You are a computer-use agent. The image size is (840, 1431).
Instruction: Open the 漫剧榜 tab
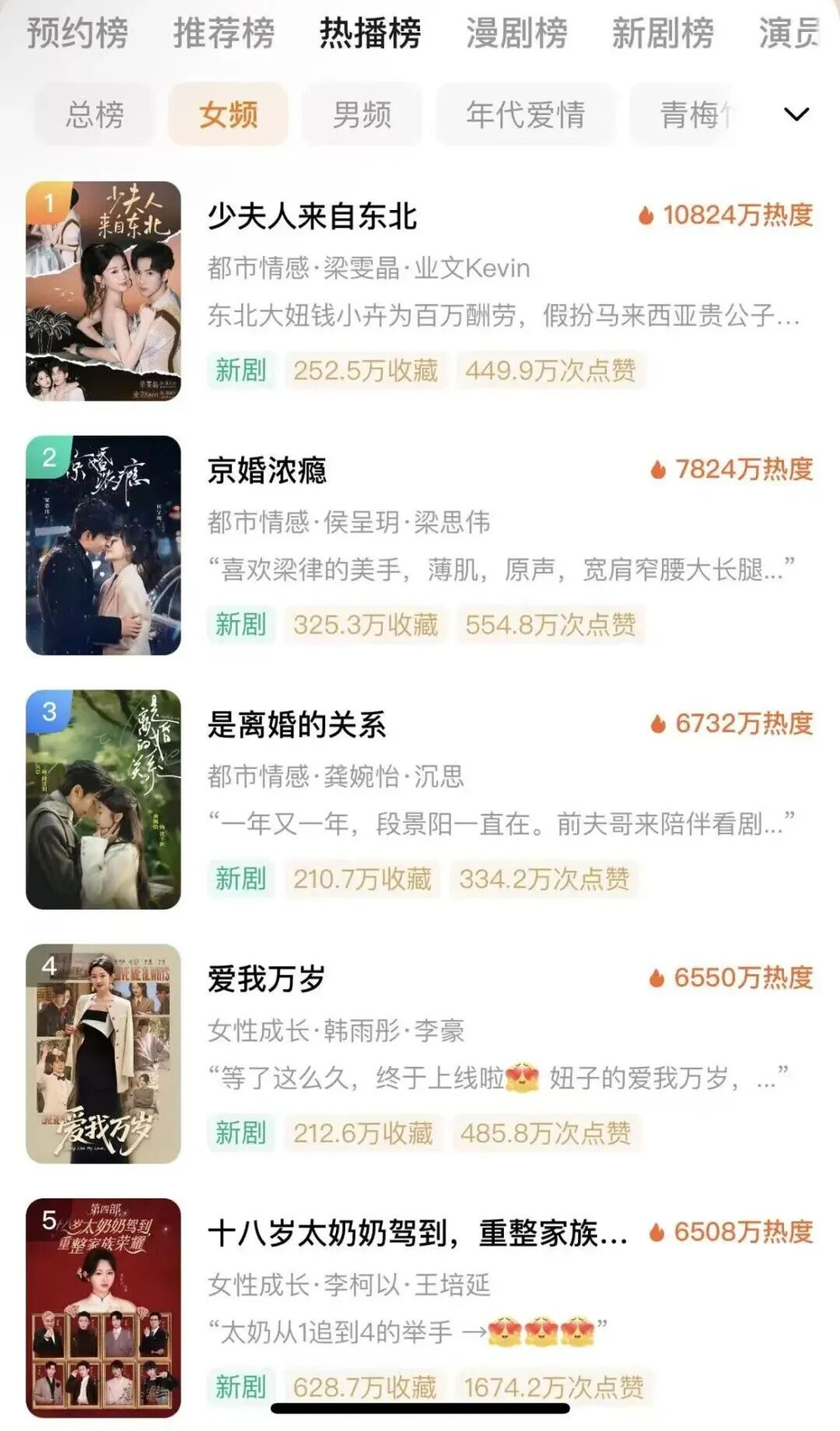[x=517, y=34]
